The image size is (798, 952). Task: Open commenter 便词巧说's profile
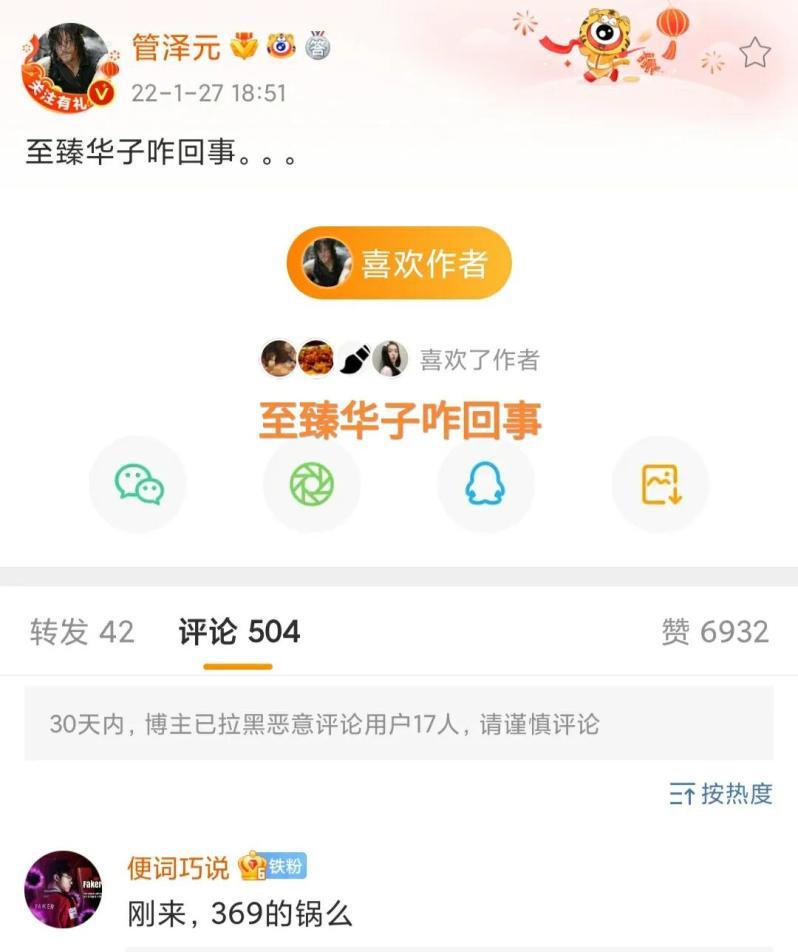click(63, 889)
